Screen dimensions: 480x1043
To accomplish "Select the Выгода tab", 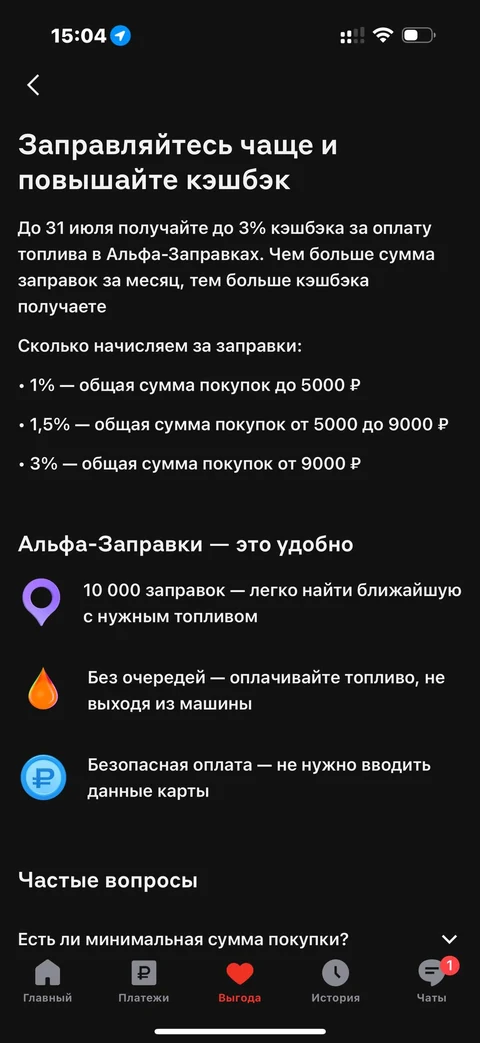I will click(240, 981).
